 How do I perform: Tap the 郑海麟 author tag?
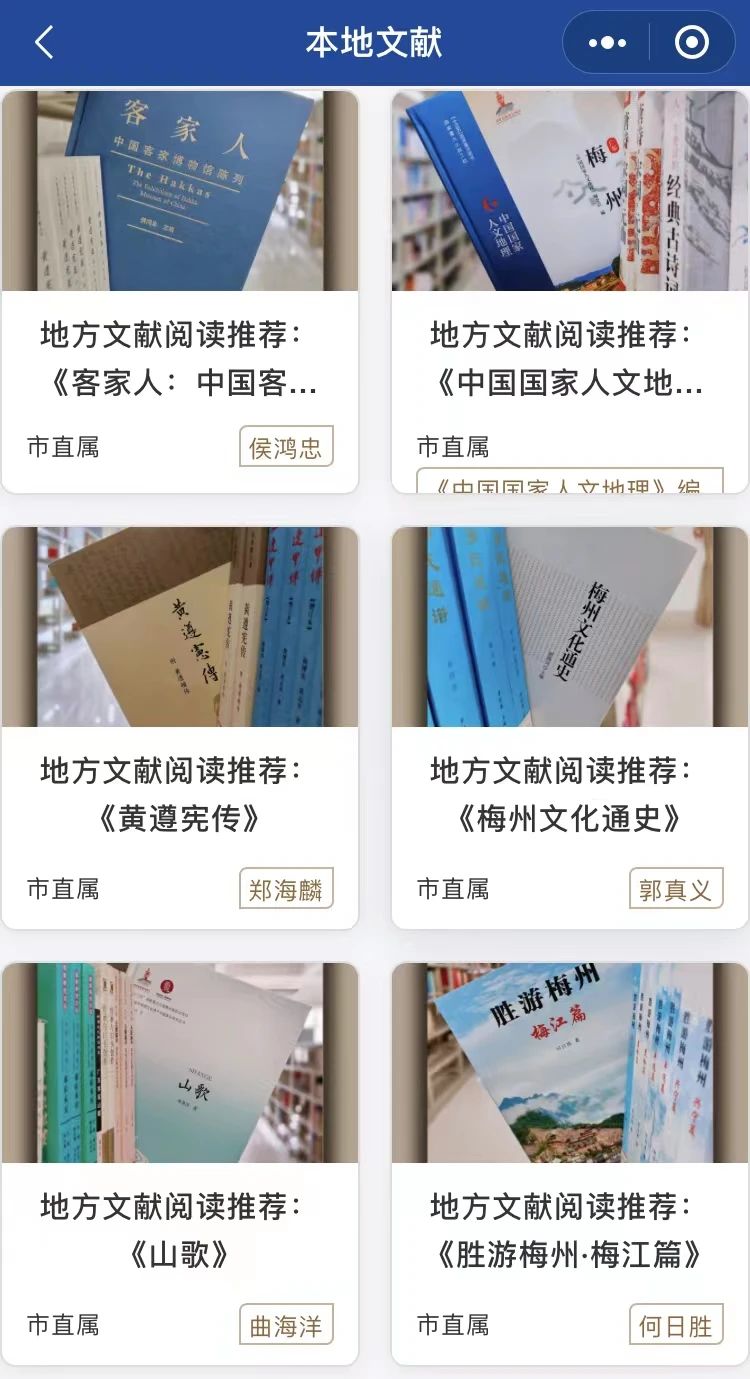tap(286, 889)
